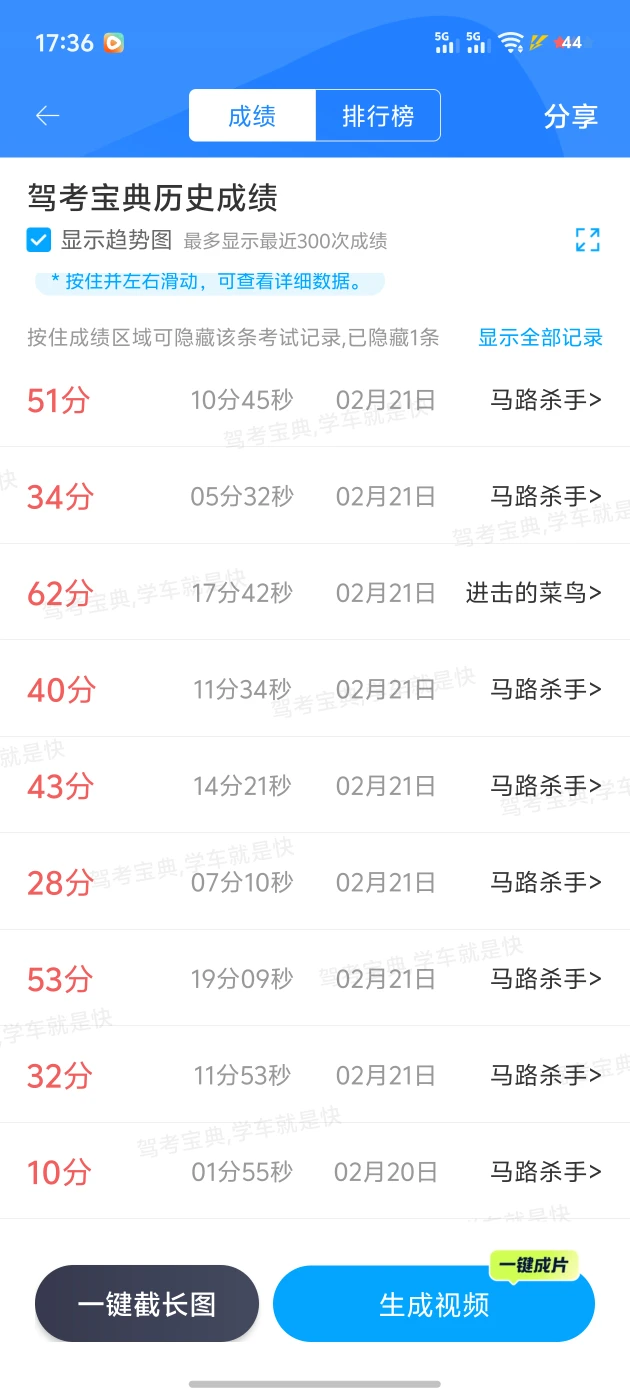Uncheck the 显示趋势图 checkbox
Image resolution: width=630 pixels, height=1400 pixels.
pyautogui.click(x=39, y=240)
